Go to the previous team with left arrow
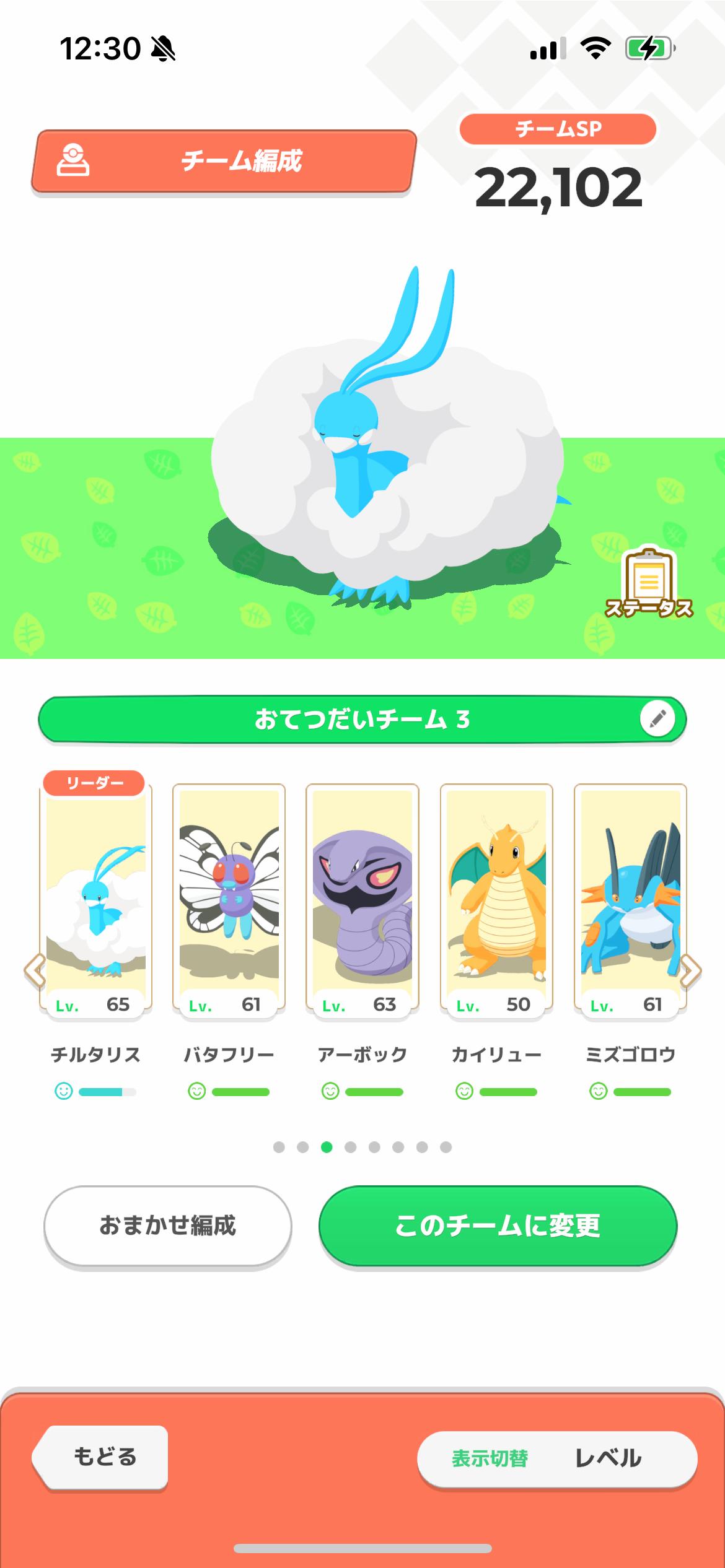Screen dimensions: 725x1568 pos(35,970)
